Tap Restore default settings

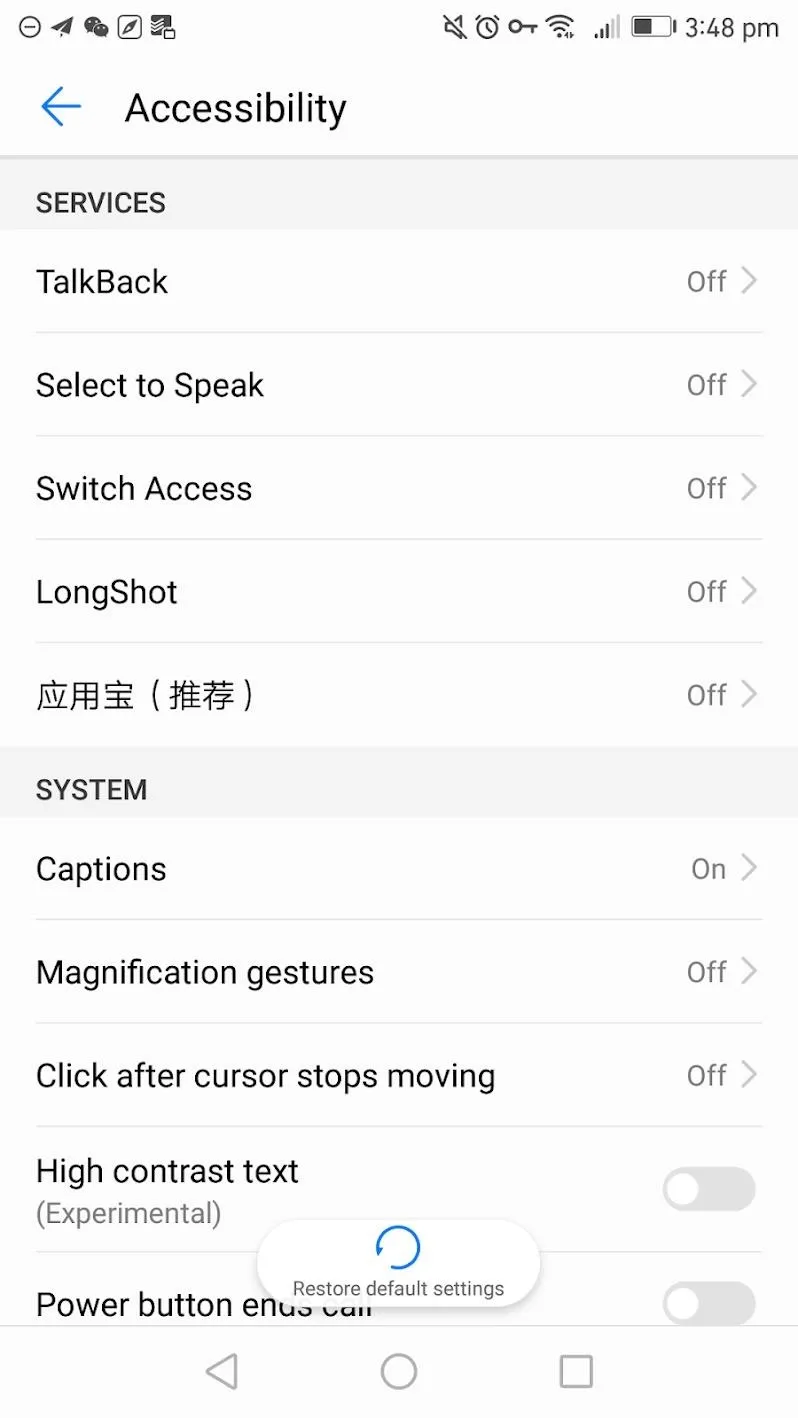pyautogui.click(x=398, y=1263)
